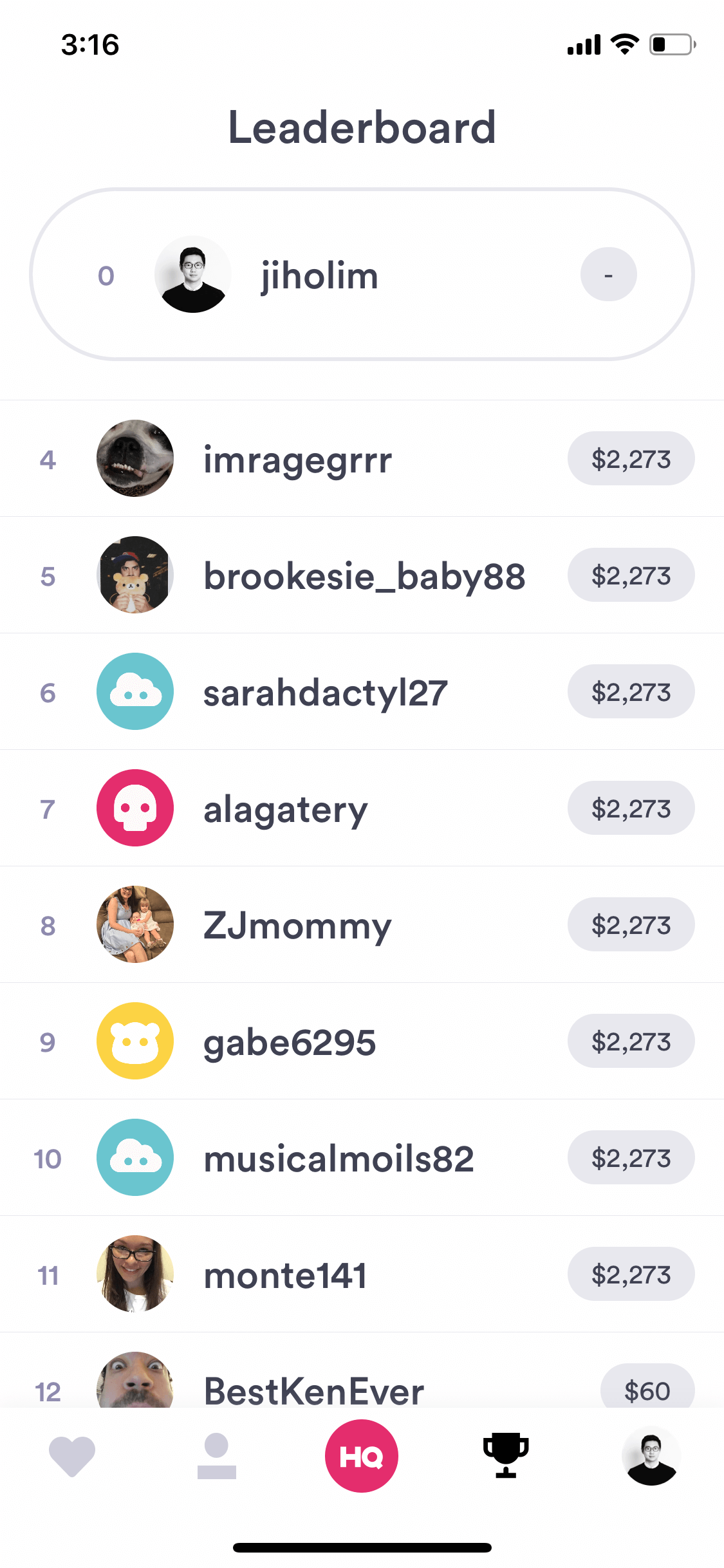Select the trophy leaderboard tab
Image resolution: width=724 pixels, height=1568 pixels.
[506, 1456]
